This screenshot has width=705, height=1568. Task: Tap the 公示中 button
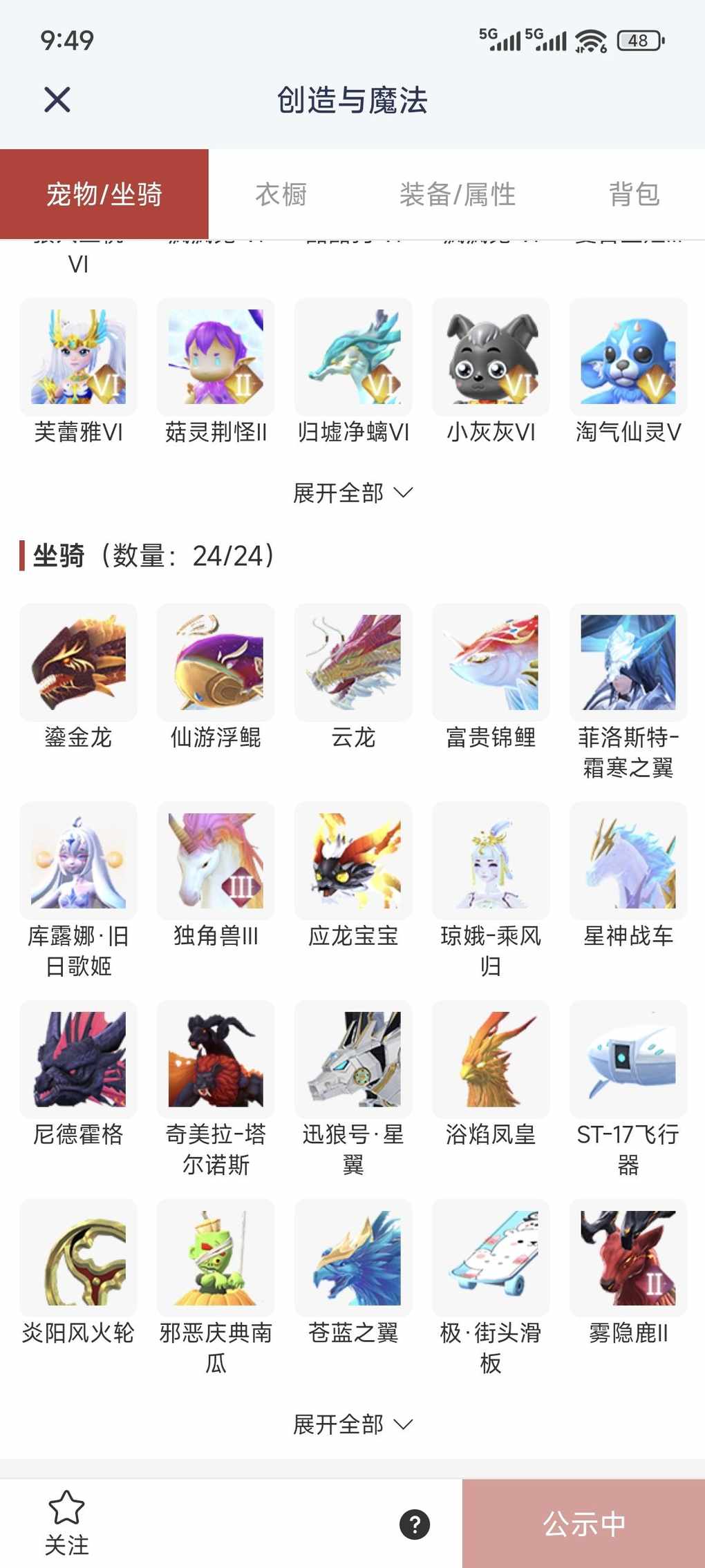pyautogui.click(x=584, y=1524)
